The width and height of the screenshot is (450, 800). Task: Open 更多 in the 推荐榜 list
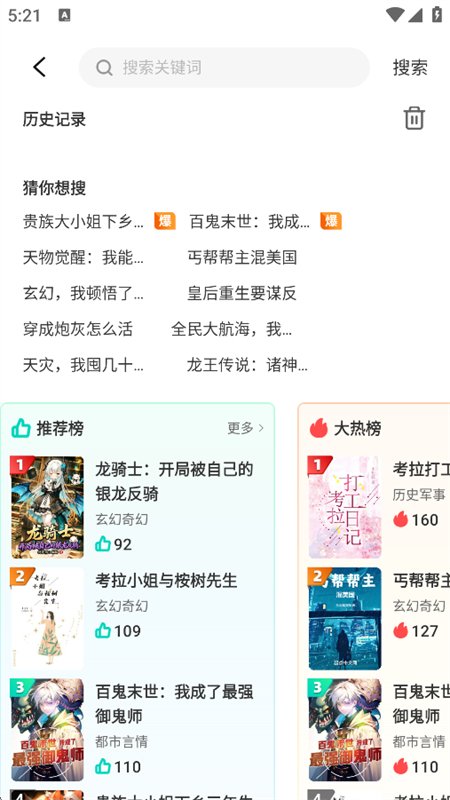245,428
